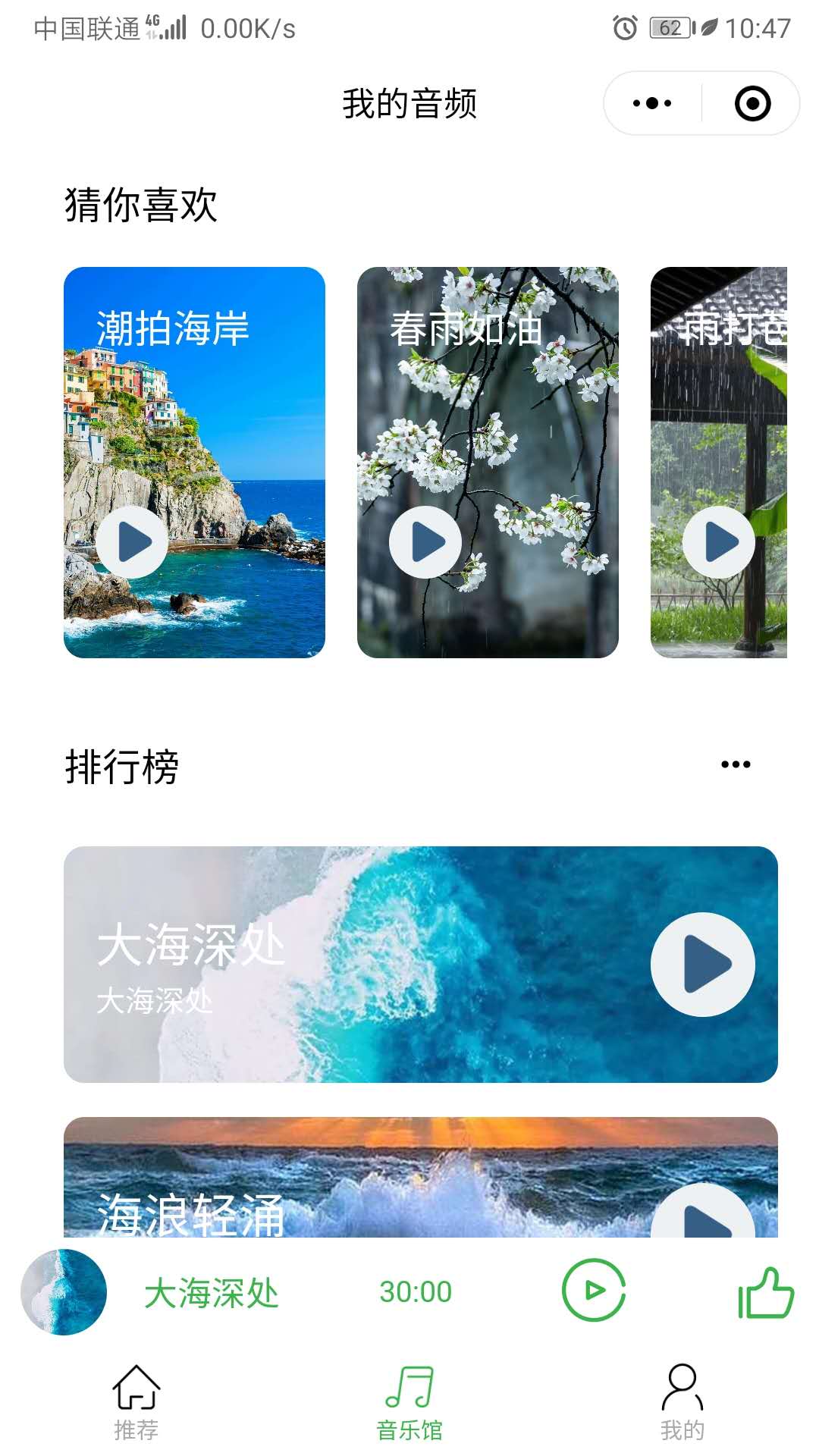Open the now playing cover thumbnail
819x1456 pixels.
tap(64, 1291)
